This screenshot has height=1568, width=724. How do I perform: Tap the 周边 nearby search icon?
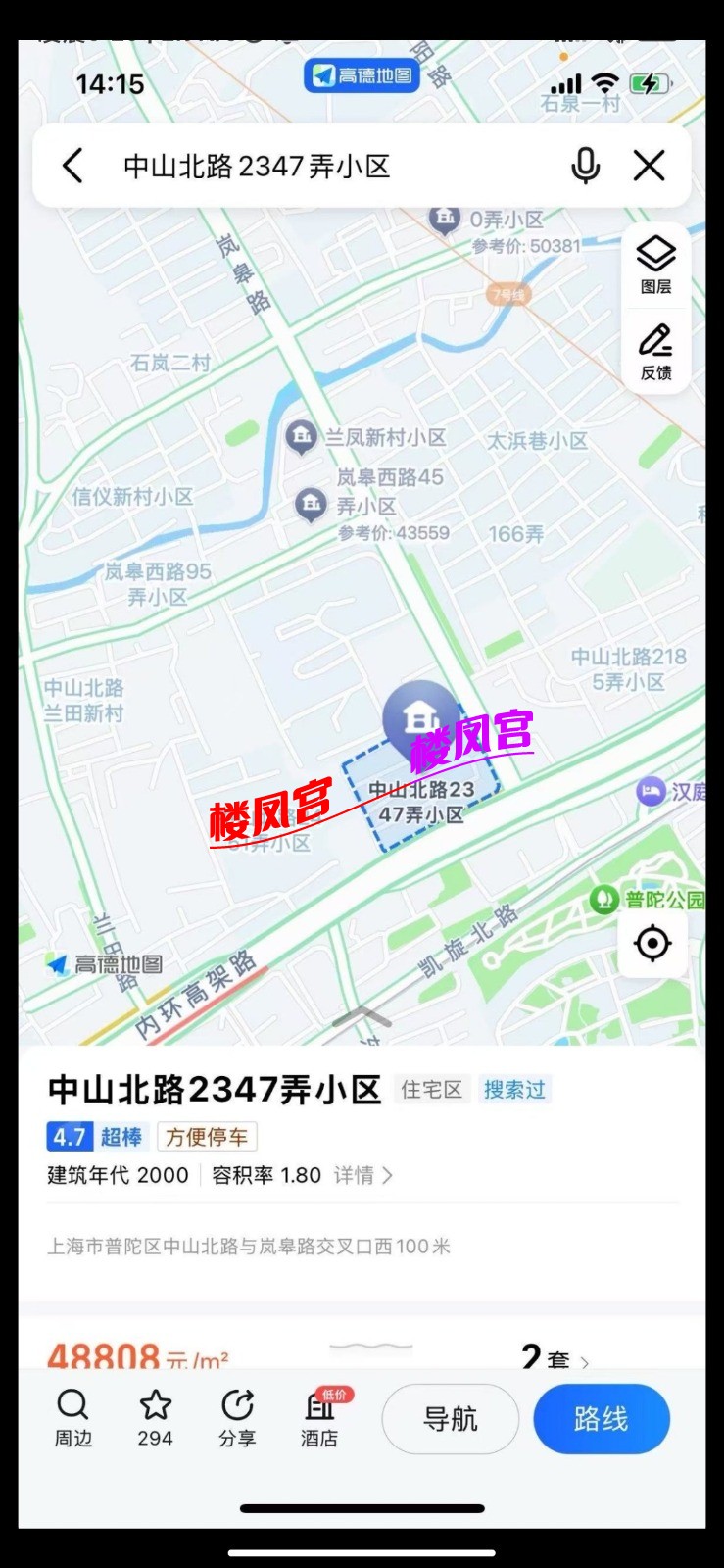[72, 1417]
